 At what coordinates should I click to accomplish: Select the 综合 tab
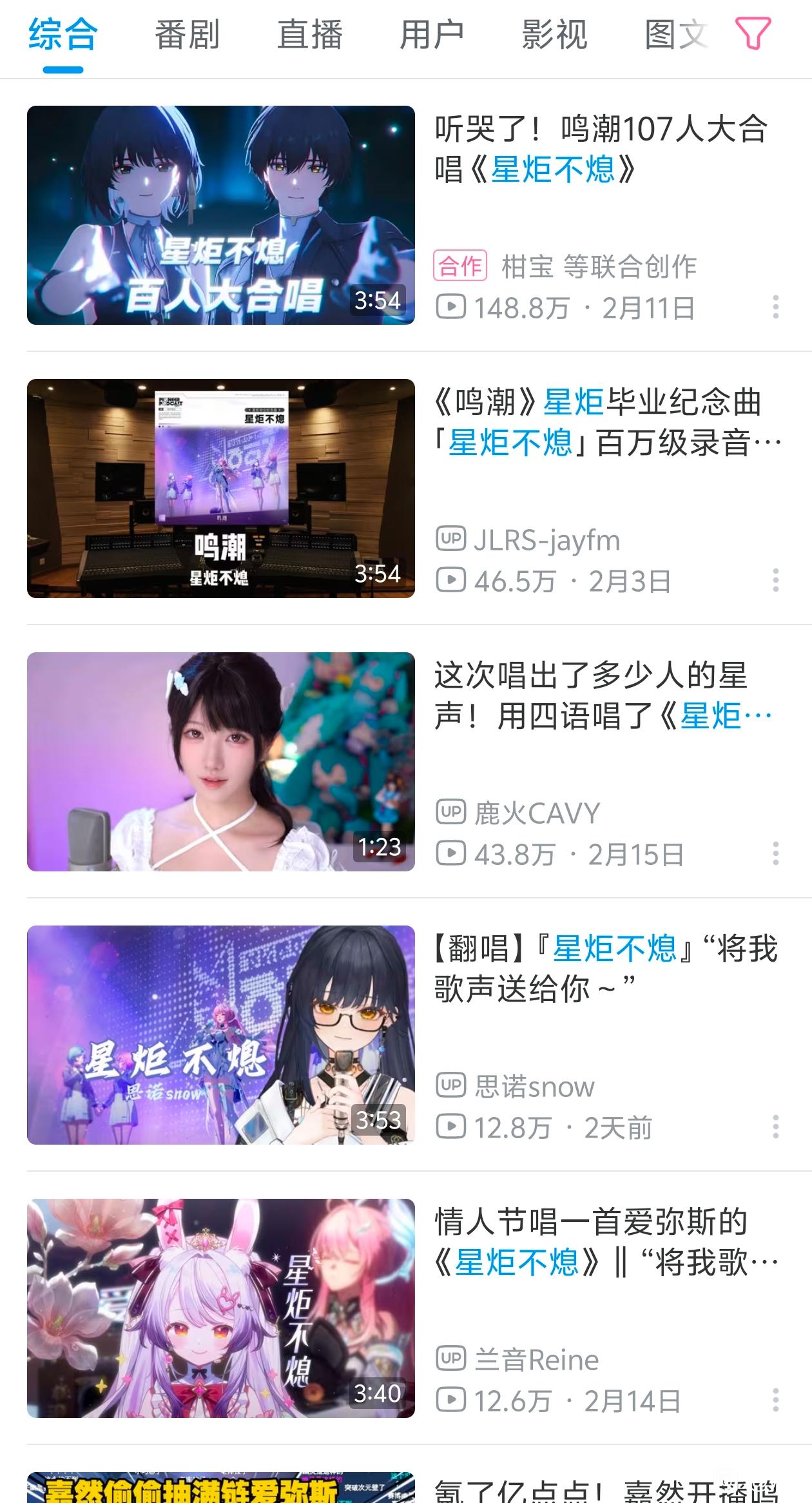click(63, 35)
